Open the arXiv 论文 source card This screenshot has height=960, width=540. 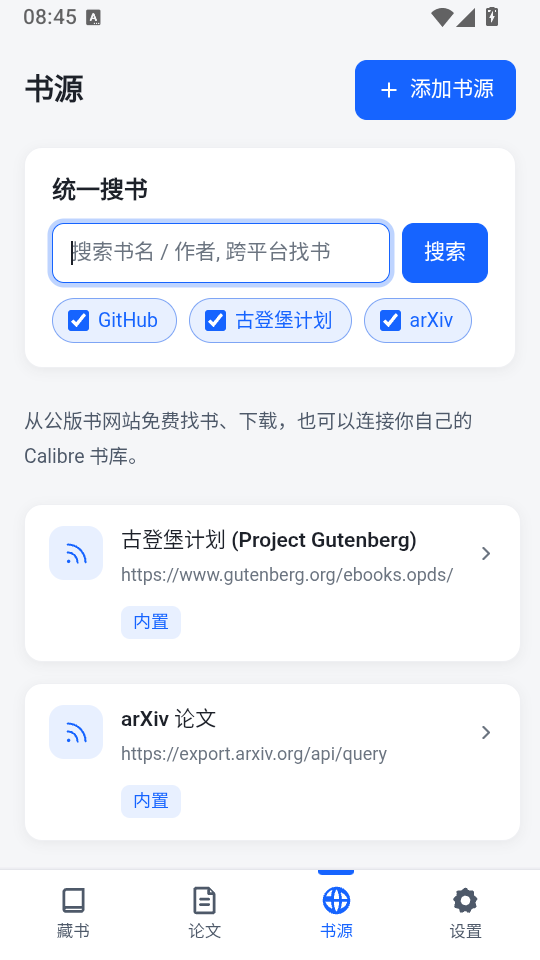[272, 762]
